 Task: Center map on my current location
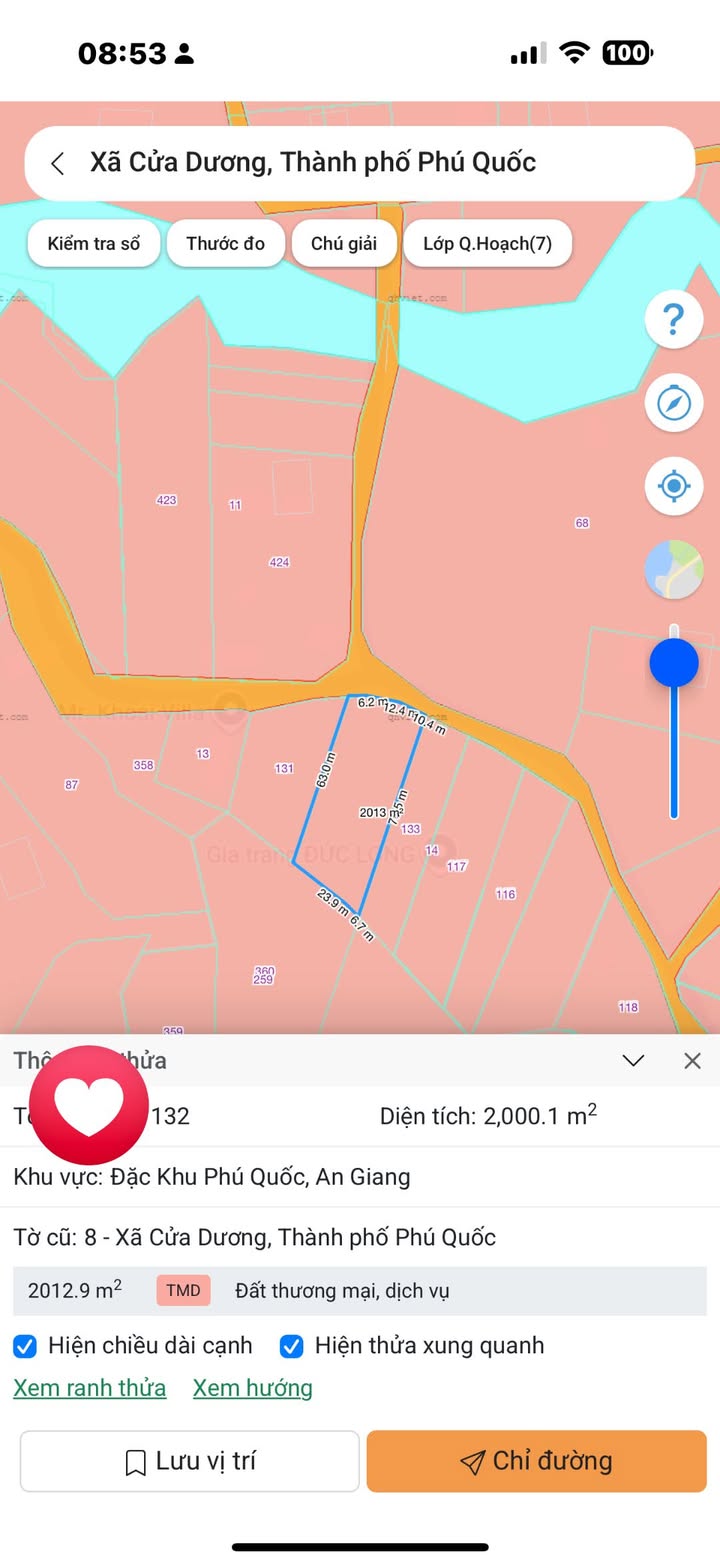pos(674,487)
